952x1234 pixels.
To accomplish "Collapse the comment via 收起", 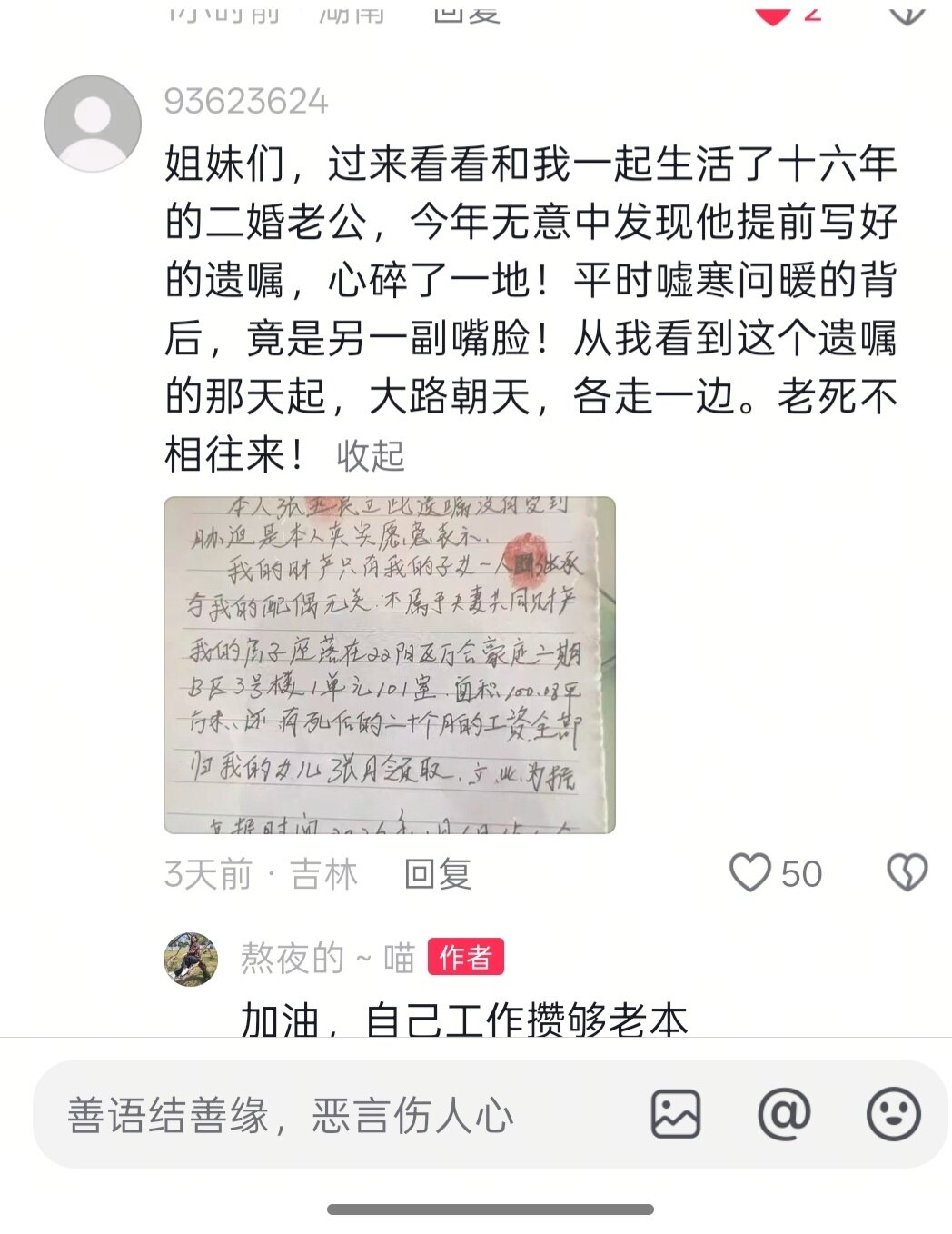I will coord(370,455).
